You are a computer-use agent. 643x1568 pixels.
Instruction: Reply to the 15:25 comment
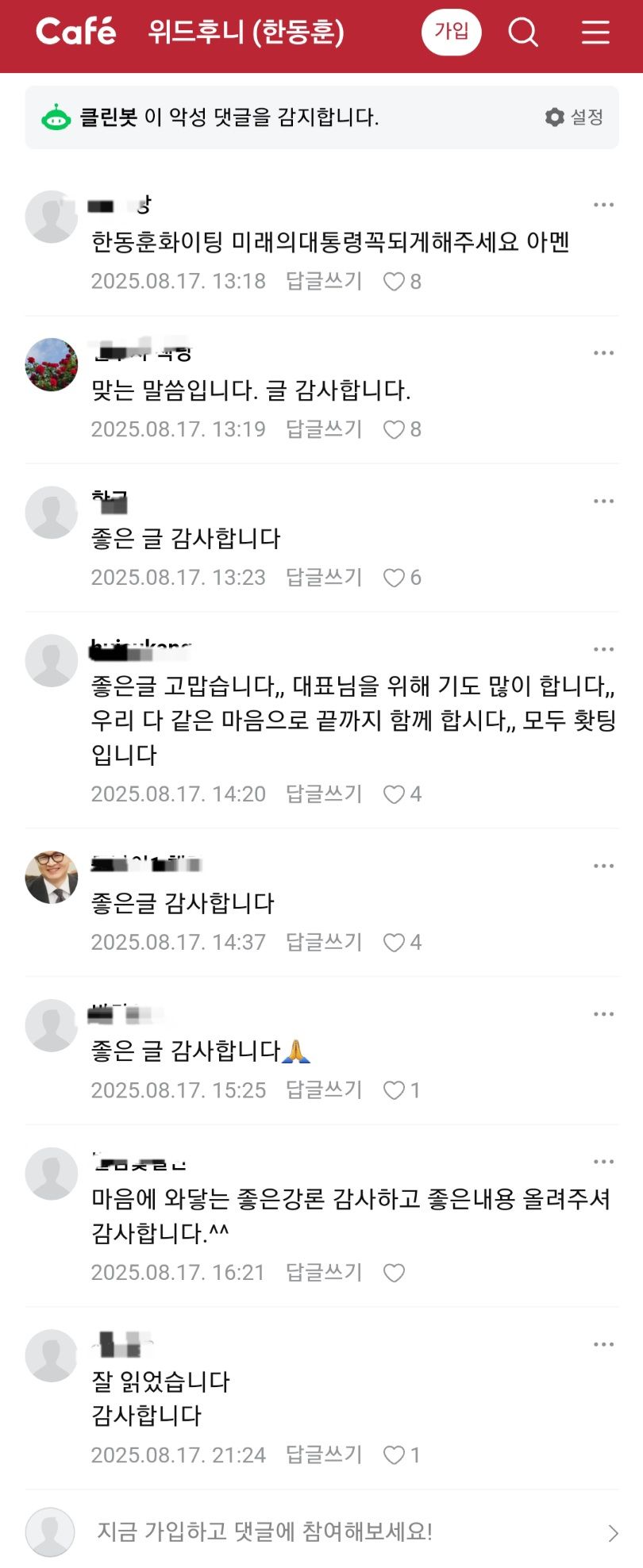(324, 1090)
